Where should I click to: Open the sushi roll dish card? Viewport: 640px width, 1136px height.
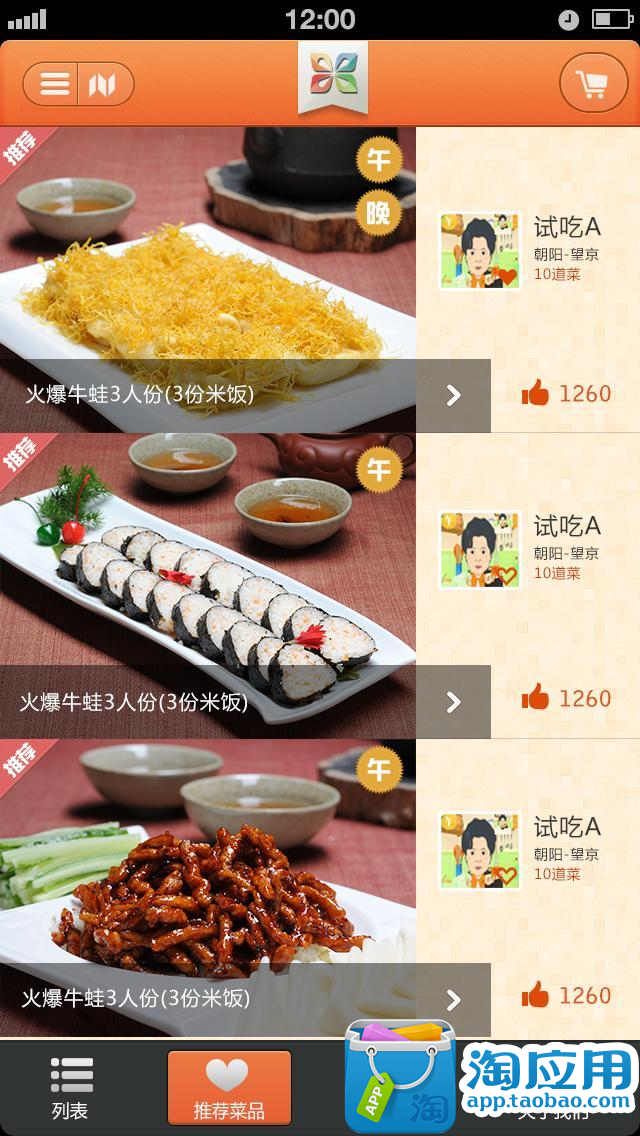tap(208, 586)
